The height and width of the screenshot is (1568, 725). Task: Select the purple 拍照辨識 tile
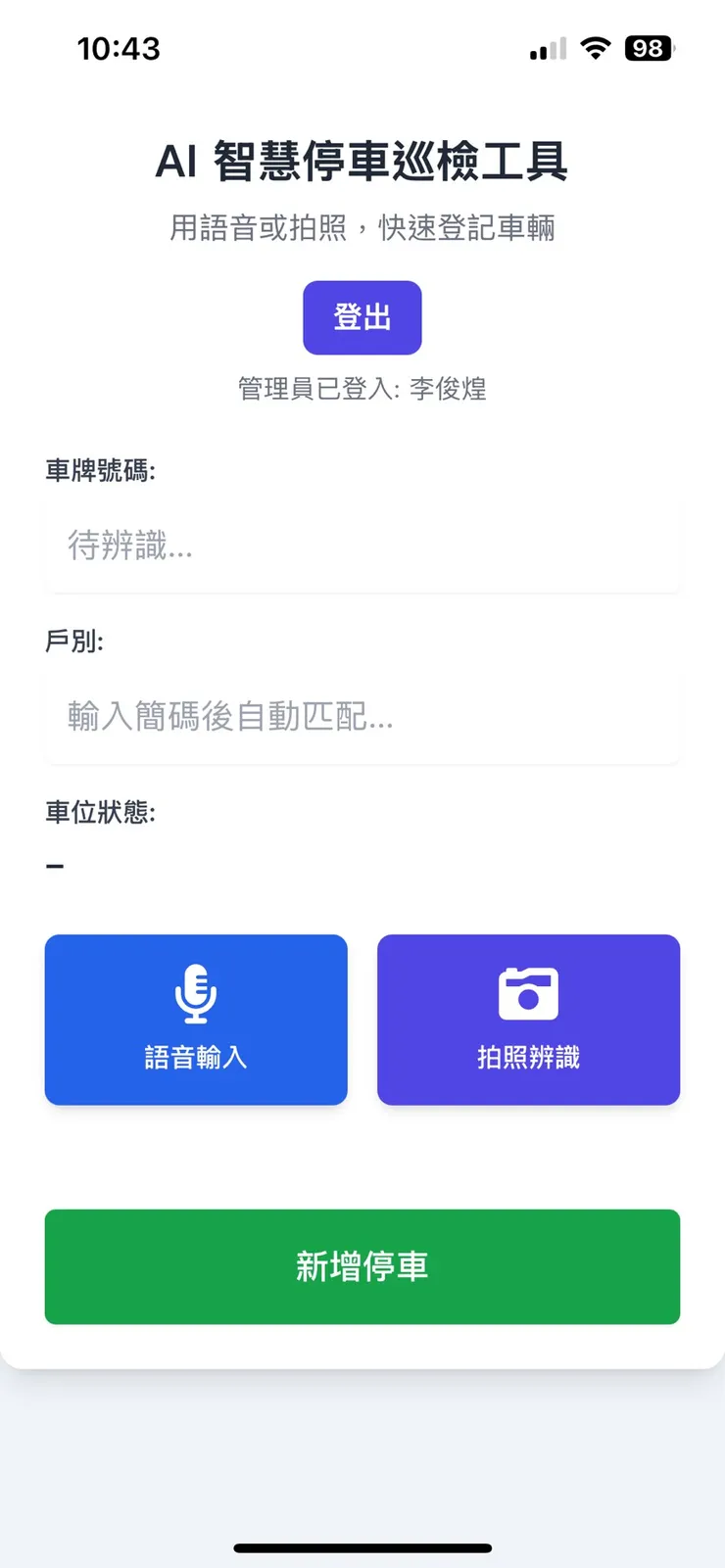(x=529, y=1021)
